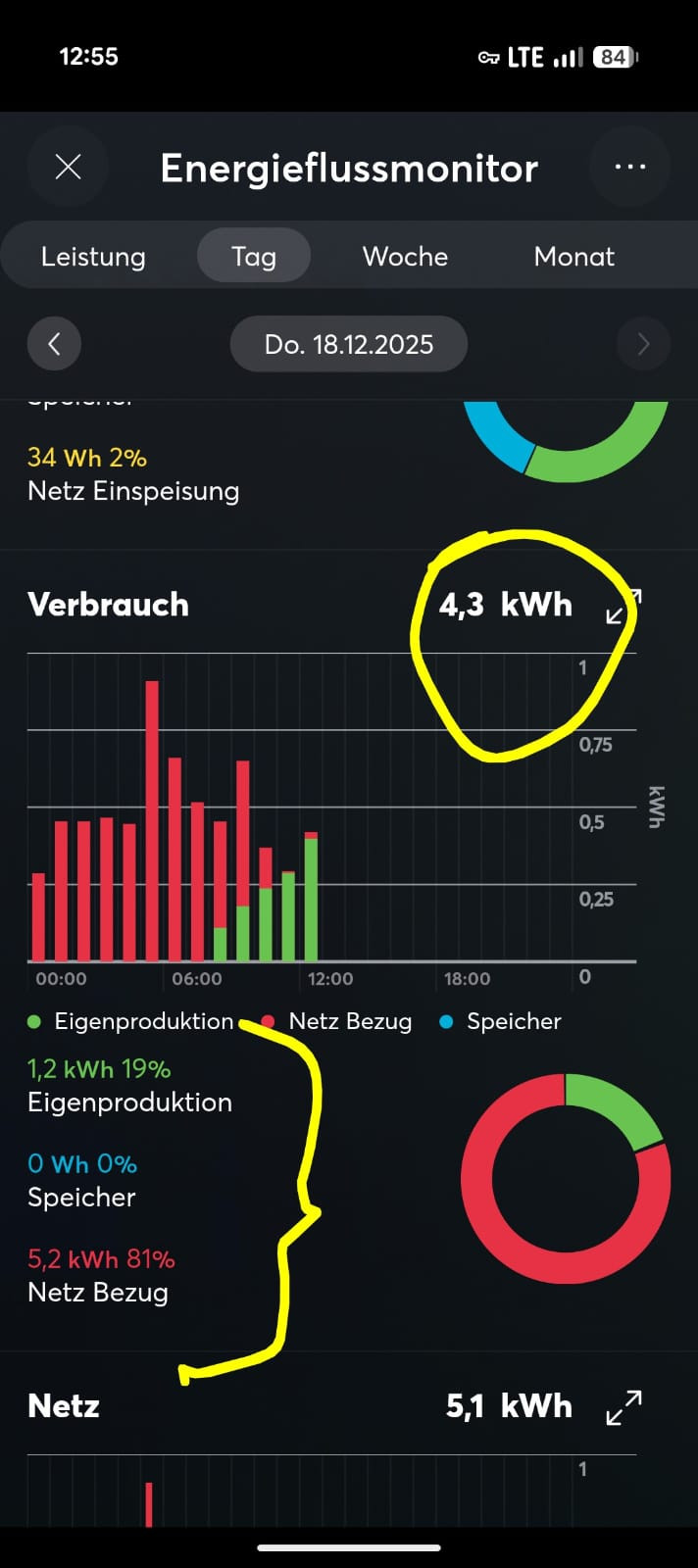Expand the Netz chart
698x1568 pixels.
(x=623, y=1407)
